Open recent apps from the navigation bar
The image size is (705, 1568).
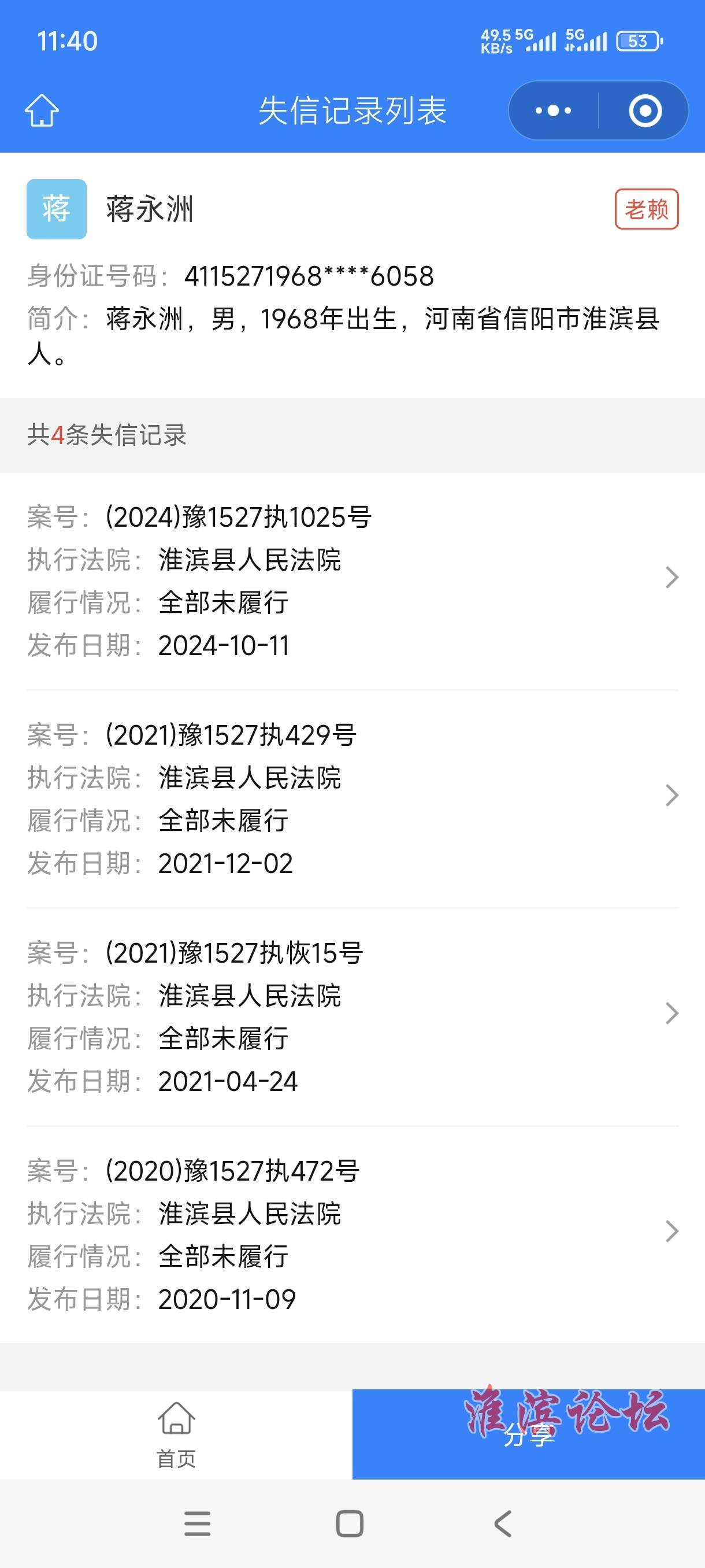[197, 1523]
